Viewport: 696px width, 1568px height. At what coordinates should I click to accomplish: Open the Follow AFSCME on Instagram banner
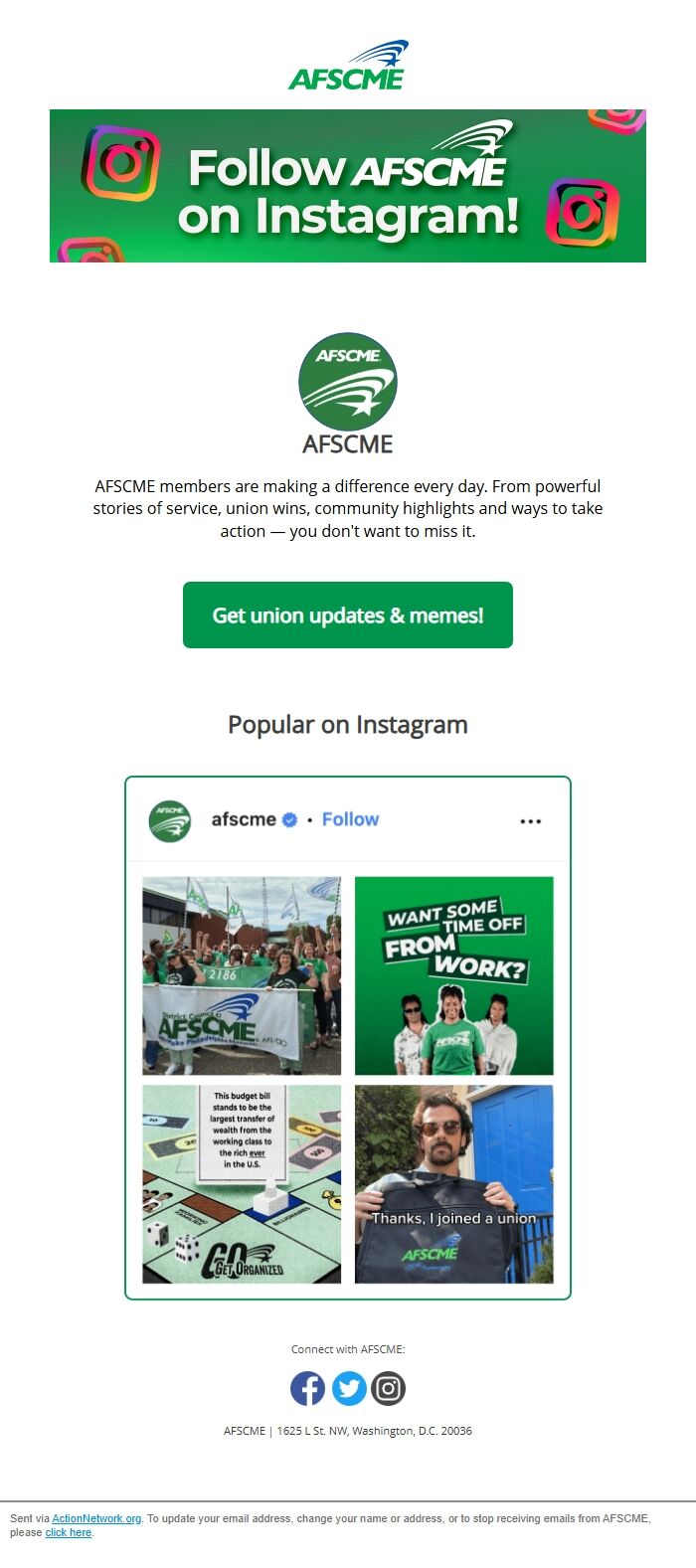(x=347, y=186)
